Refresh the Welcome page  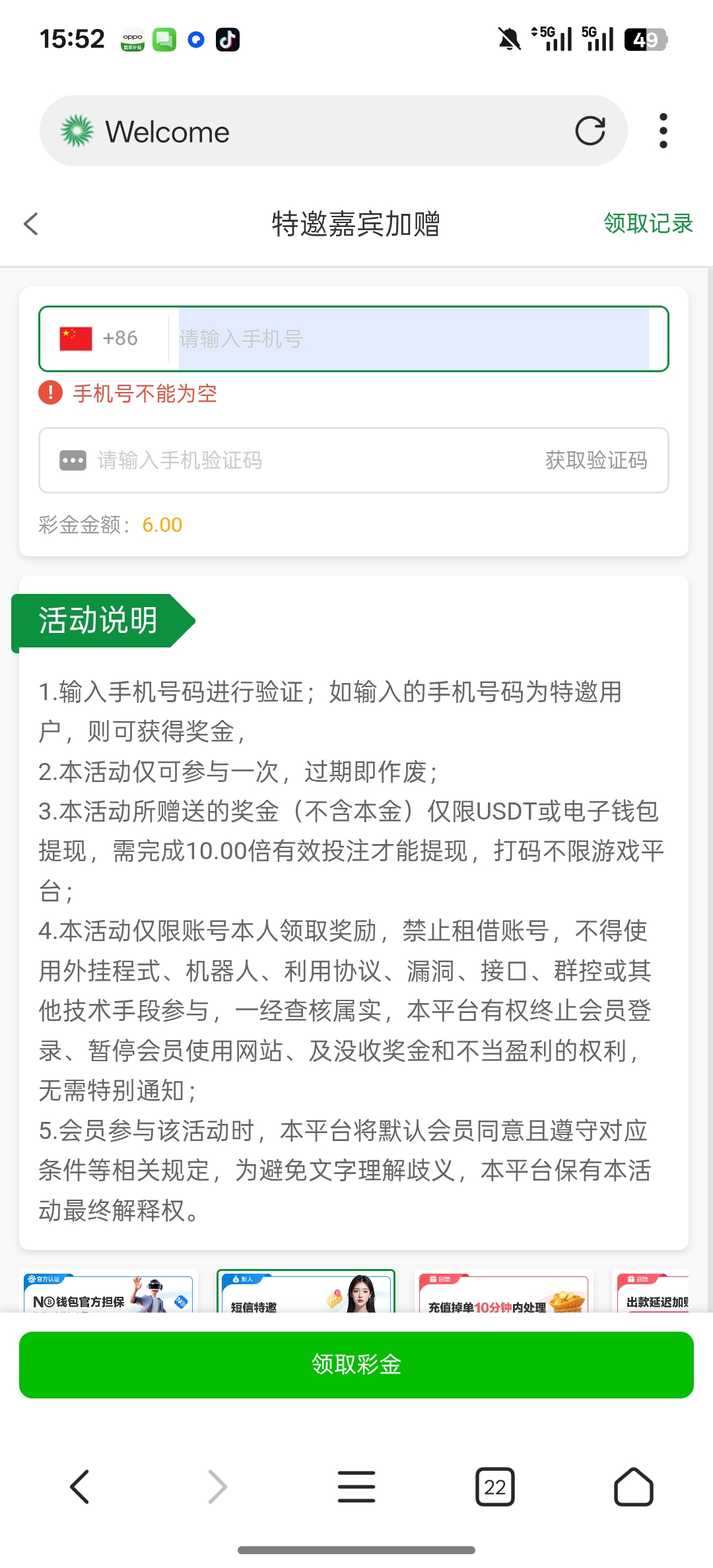pos(591,130)
